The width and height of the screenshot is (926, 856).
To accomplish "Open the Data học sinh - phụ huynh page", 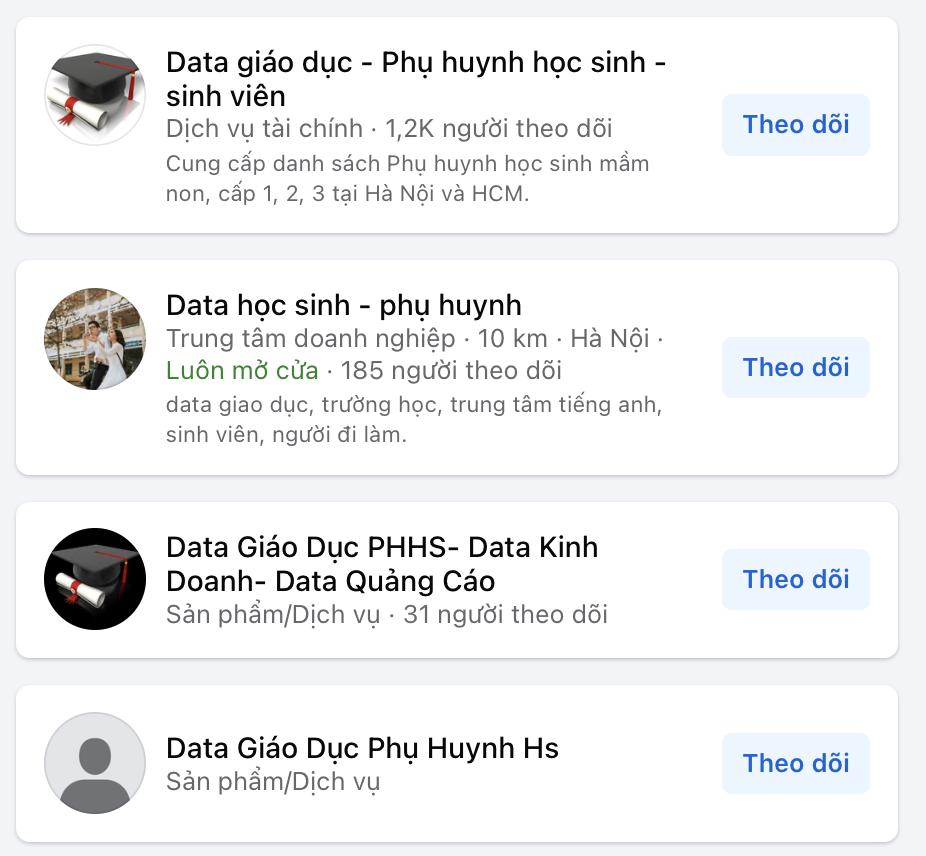I will pos(344,305).
